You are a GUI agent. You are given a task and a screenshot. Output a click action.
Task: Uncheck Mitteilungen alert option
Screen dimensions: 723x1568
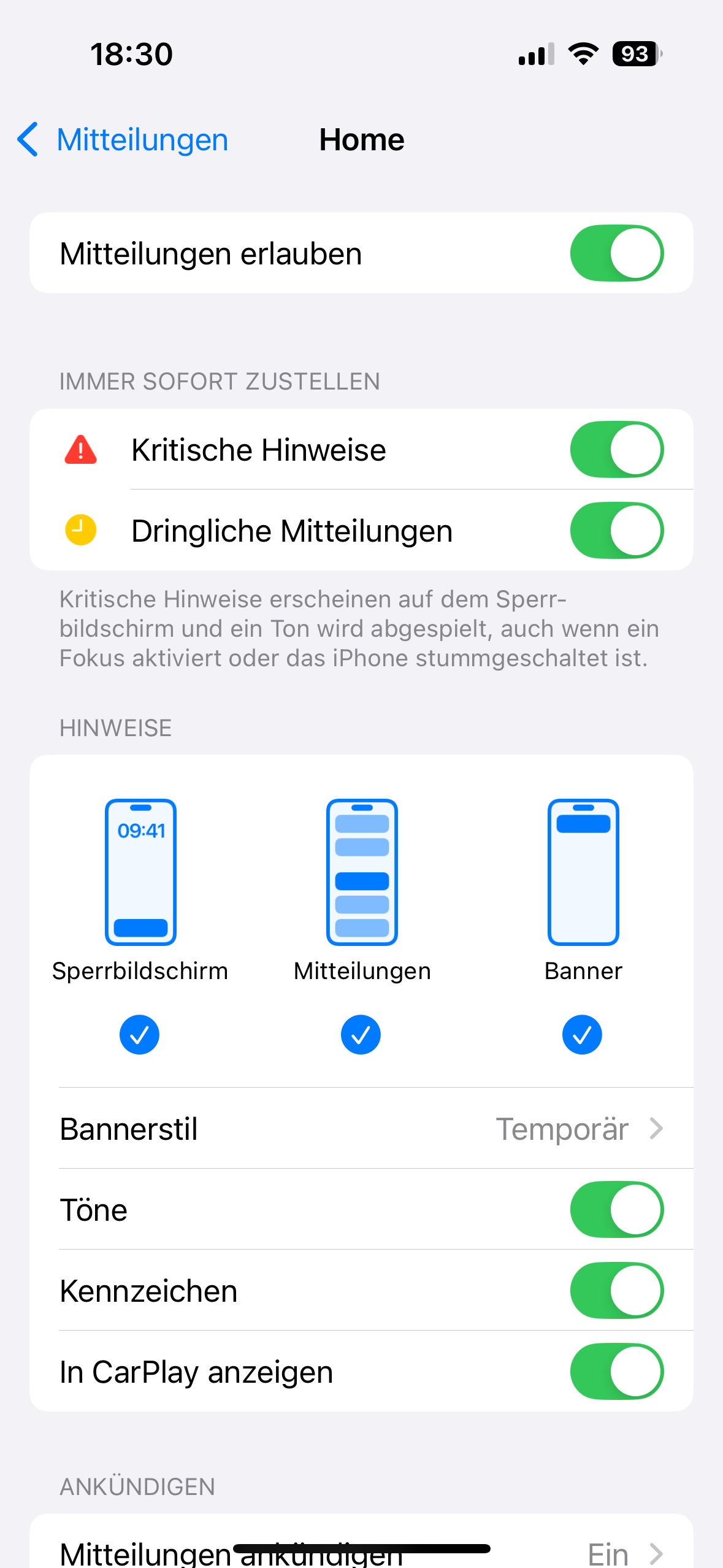click(361, 1034)
